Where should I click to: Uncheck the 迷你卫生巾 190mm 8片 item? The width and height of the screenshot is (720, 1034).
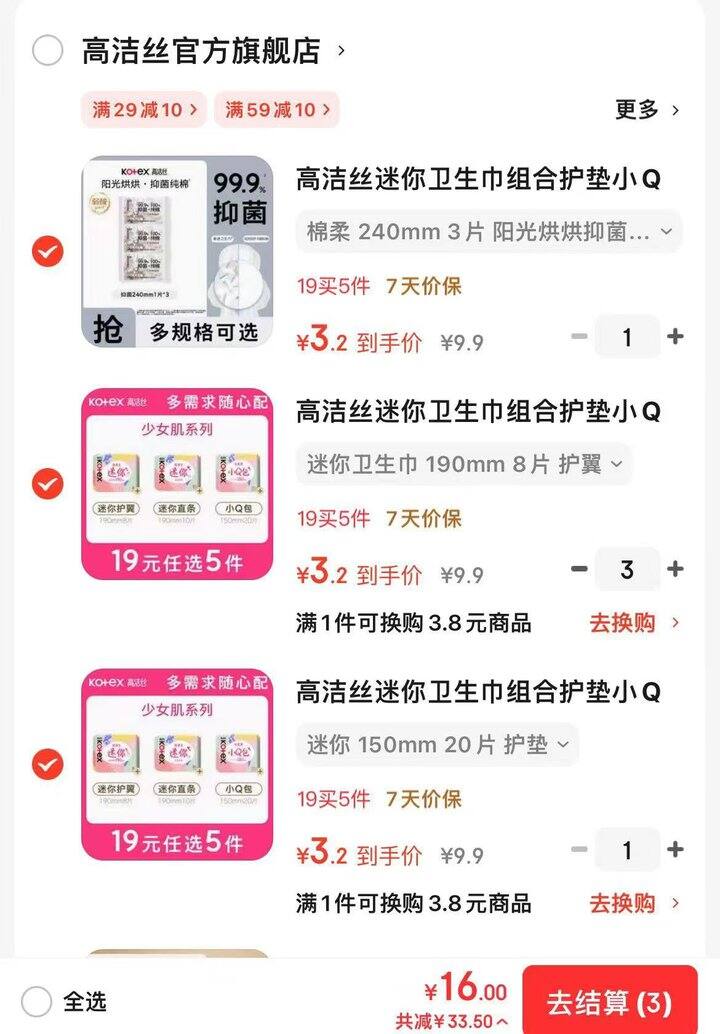click(x=47, y=484)
